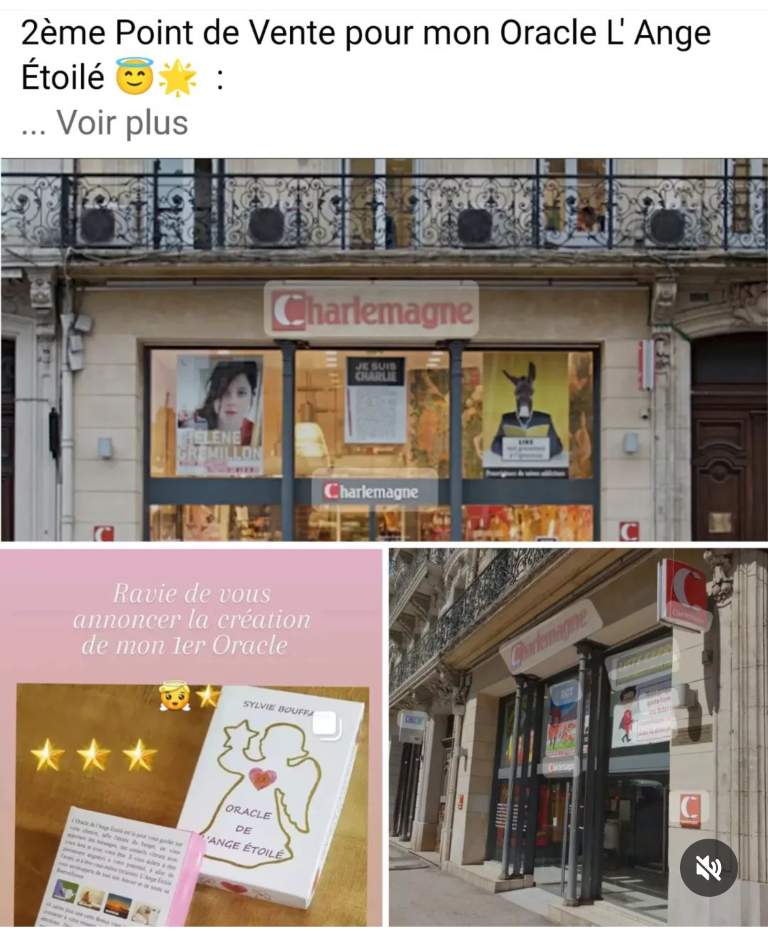Image resolution: width=768 pixels, height=931 pixels.
Task: Expand the post text with Voir plus
Action: click(122, 123)
